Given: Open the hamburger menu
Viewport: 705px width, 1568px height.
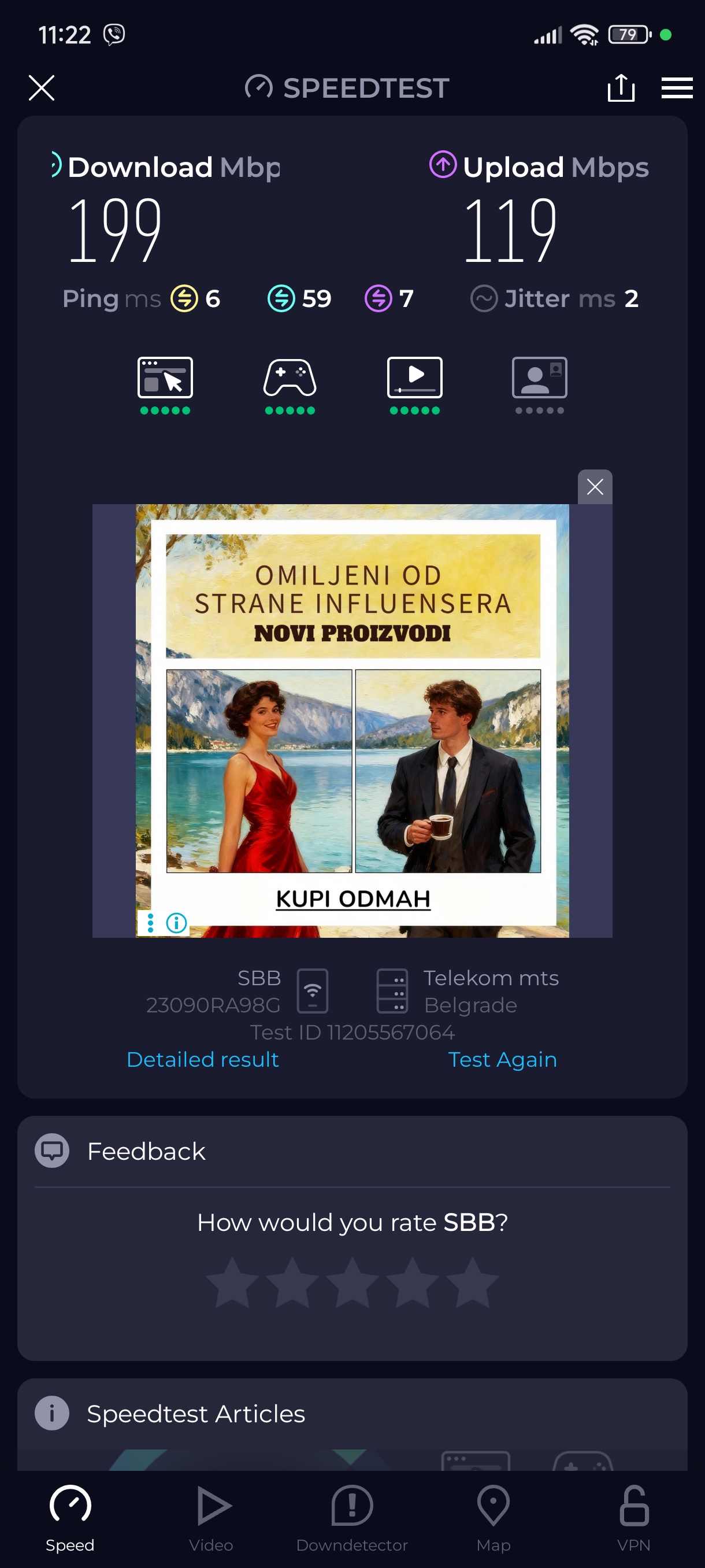Looking at the screenshot, I should pos(677,88).
